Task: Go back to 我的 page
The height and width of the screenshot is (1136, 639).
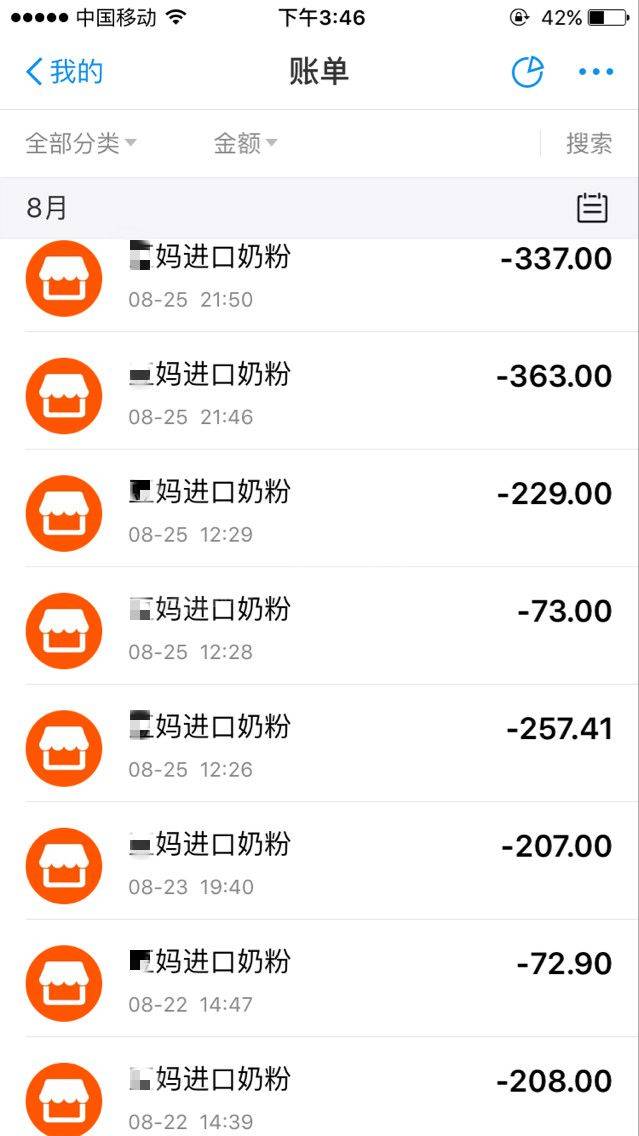Action: pyautogui.click(x=64, y=72)
